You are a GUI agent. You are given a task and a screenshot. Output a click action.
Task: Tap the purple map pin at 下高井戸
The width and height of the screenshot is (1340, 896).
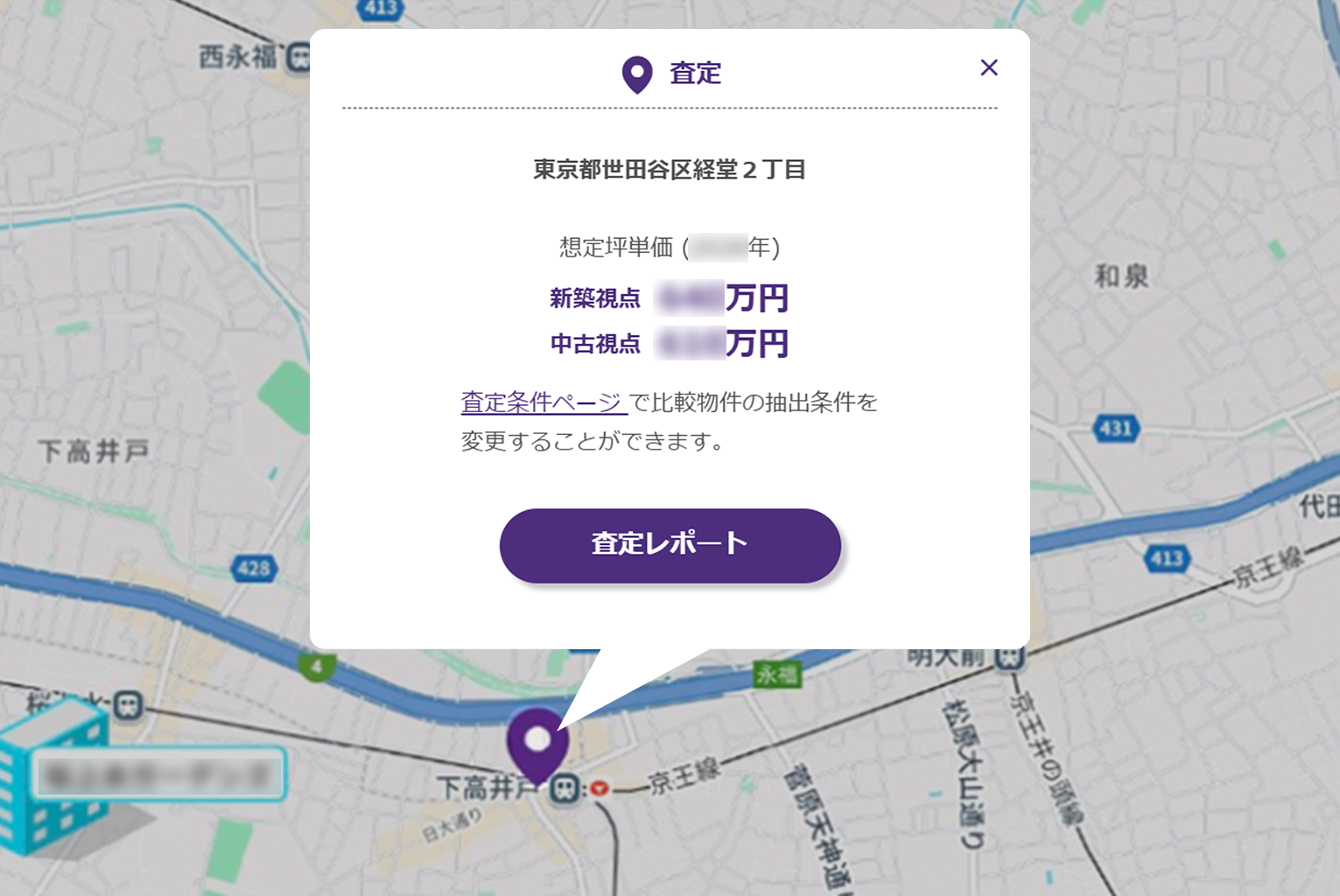point(537,742)
